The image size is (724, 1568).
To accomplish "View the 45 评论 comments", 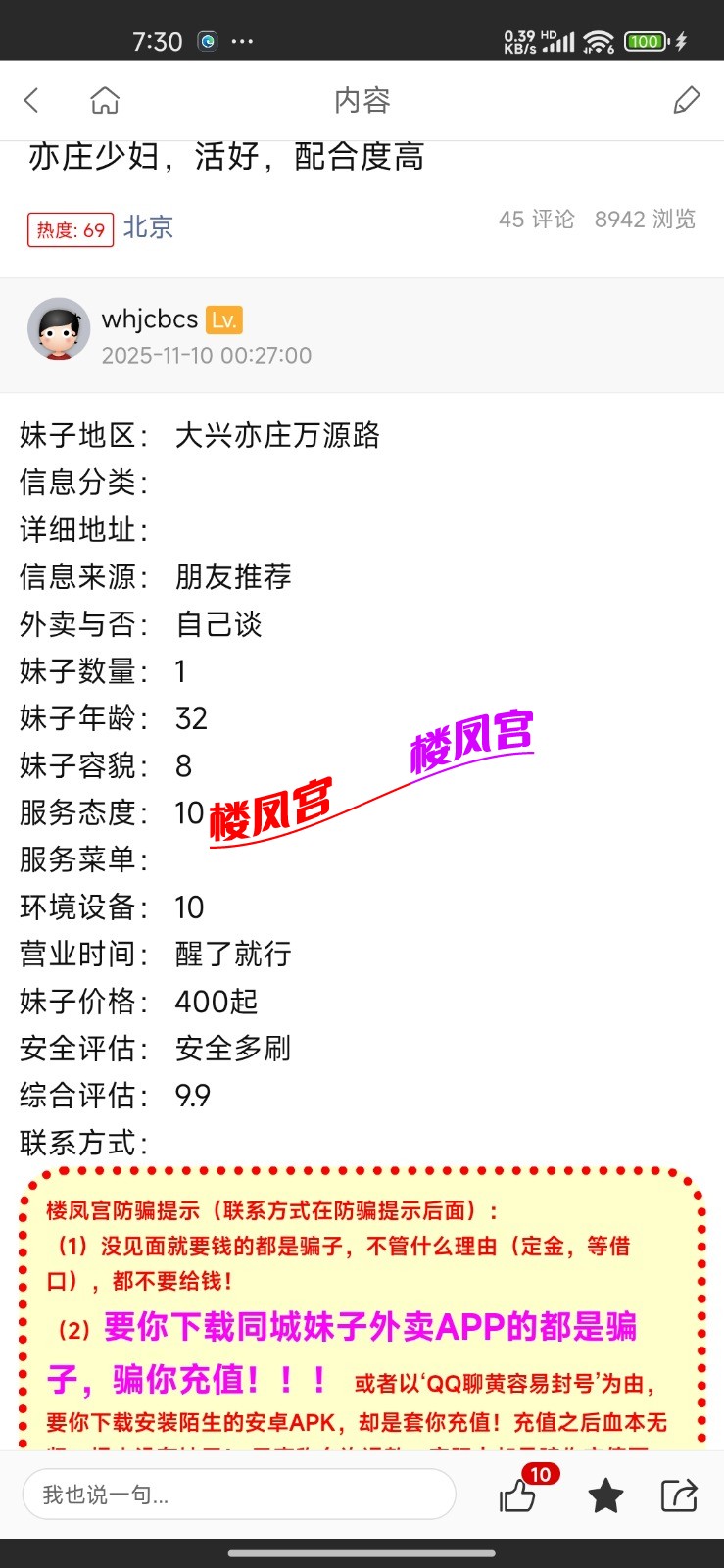I will click(x=536, y=220).
